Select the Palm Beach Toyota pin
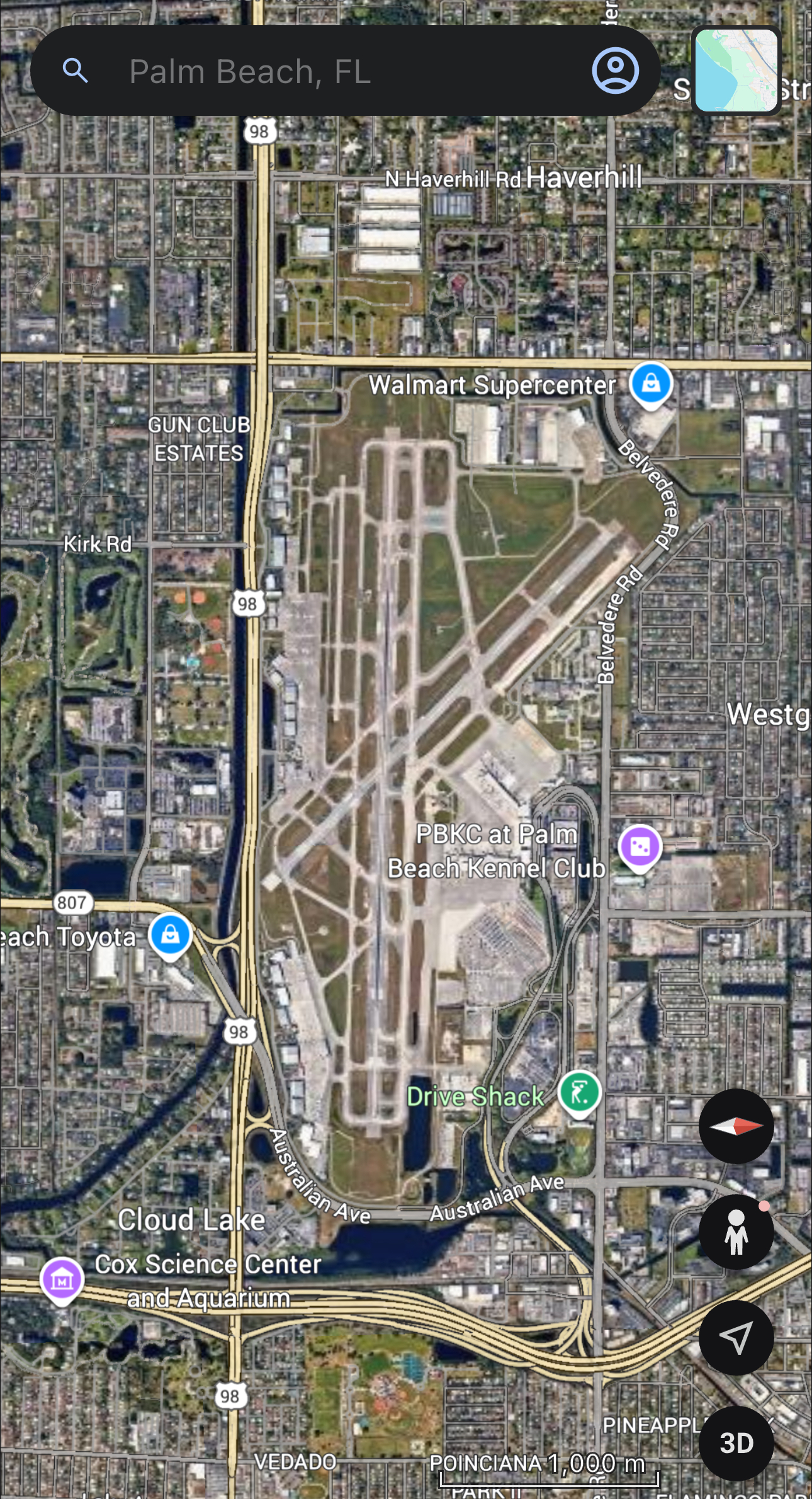The width and height of the screenshot is (812, 1499). (170, 935)
